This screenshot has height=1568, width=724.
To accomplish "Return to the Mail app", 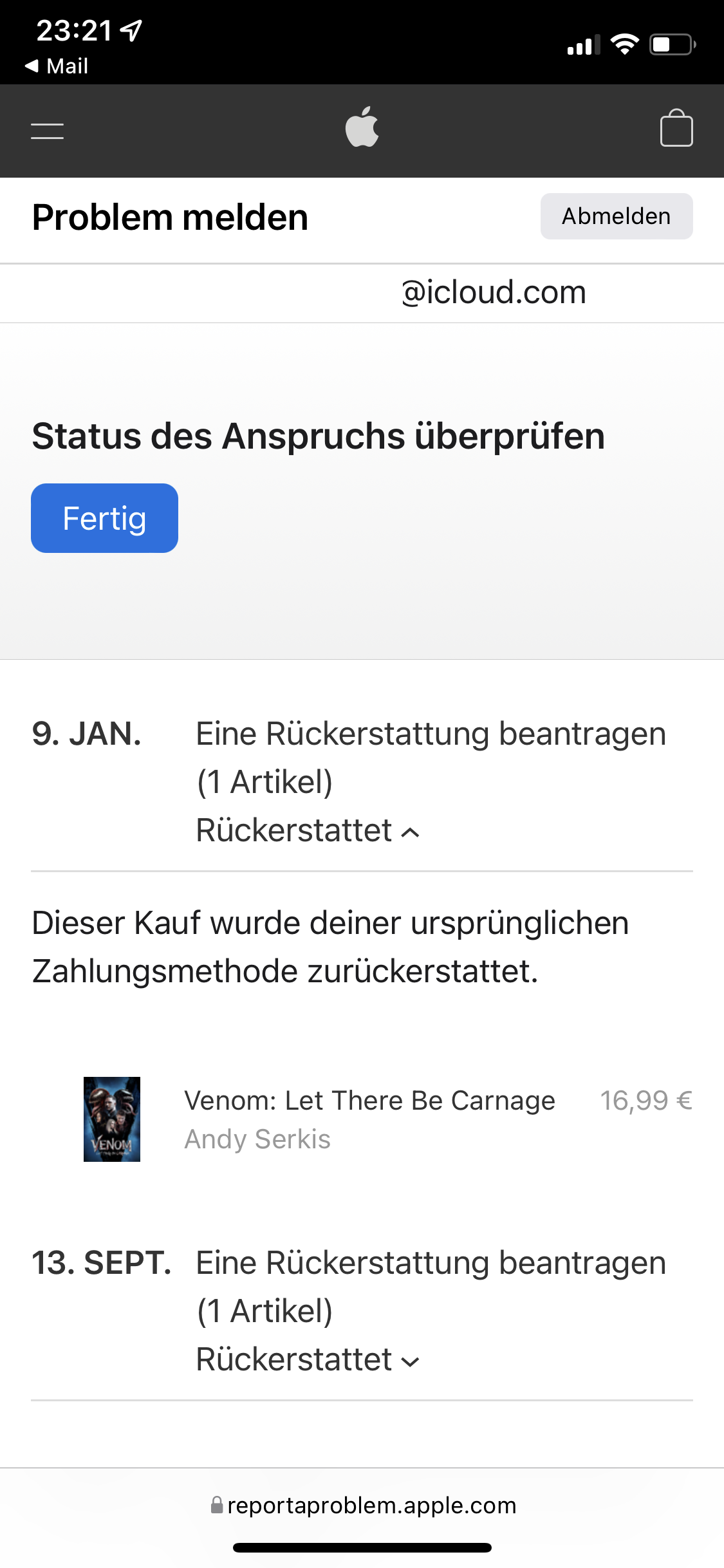I will coord(57,66).
